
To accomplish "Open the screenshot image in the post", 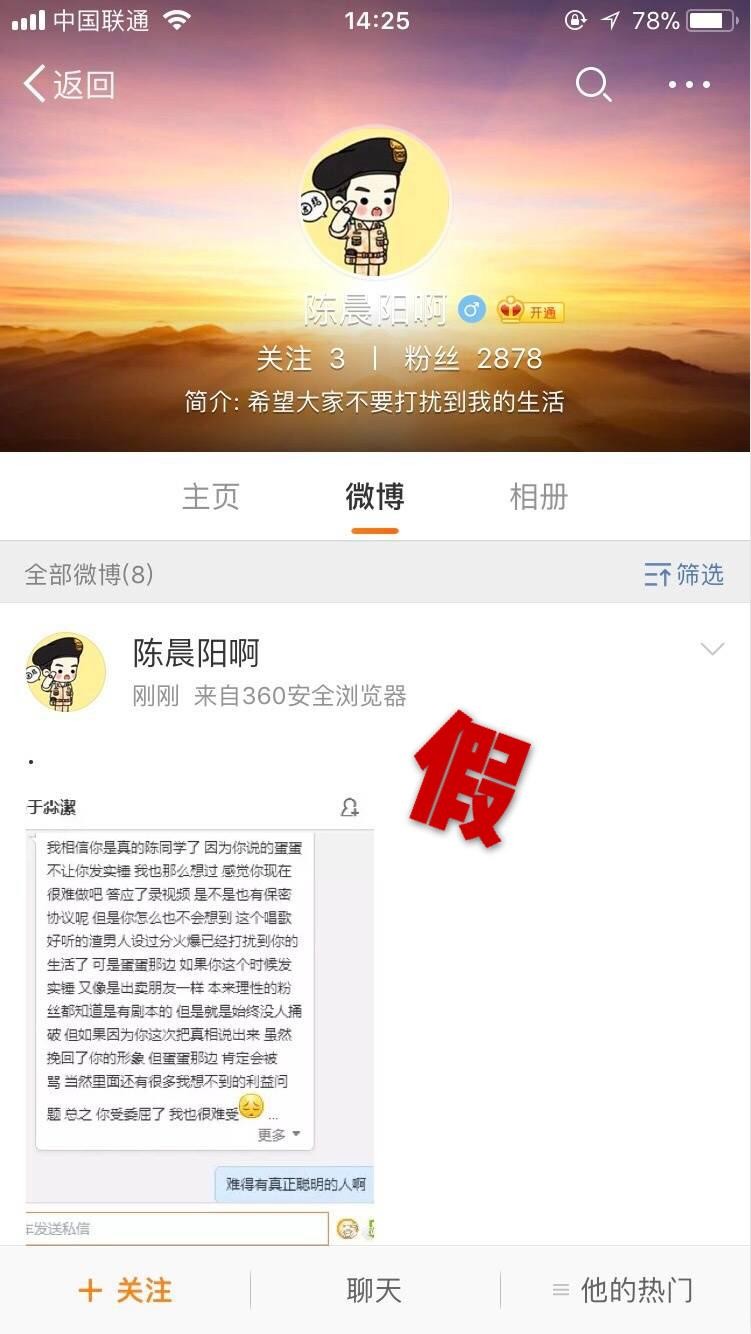I will coord(200,1015).
